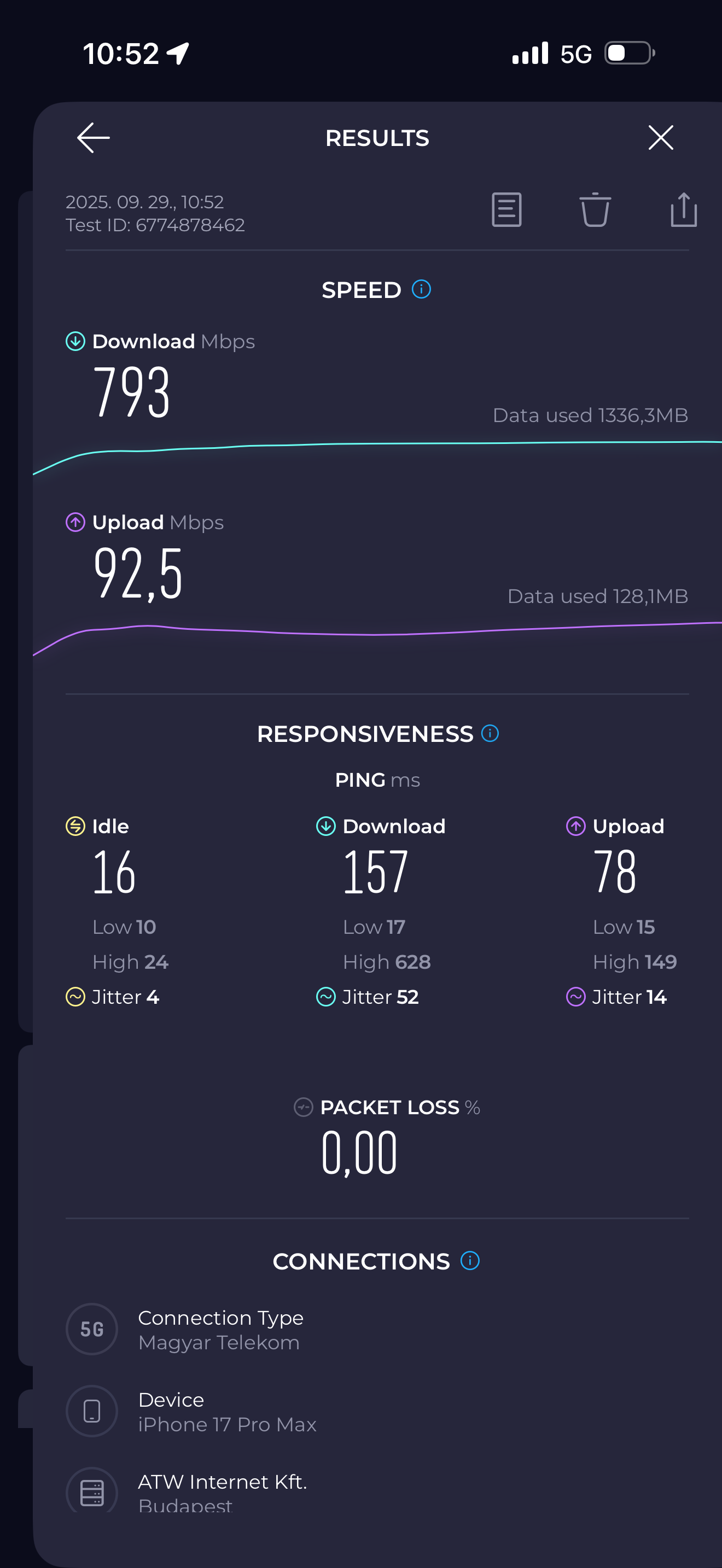Open the notes icon for this test
The width and height of the screenshot is (722, 1568).
click(506, 210)
